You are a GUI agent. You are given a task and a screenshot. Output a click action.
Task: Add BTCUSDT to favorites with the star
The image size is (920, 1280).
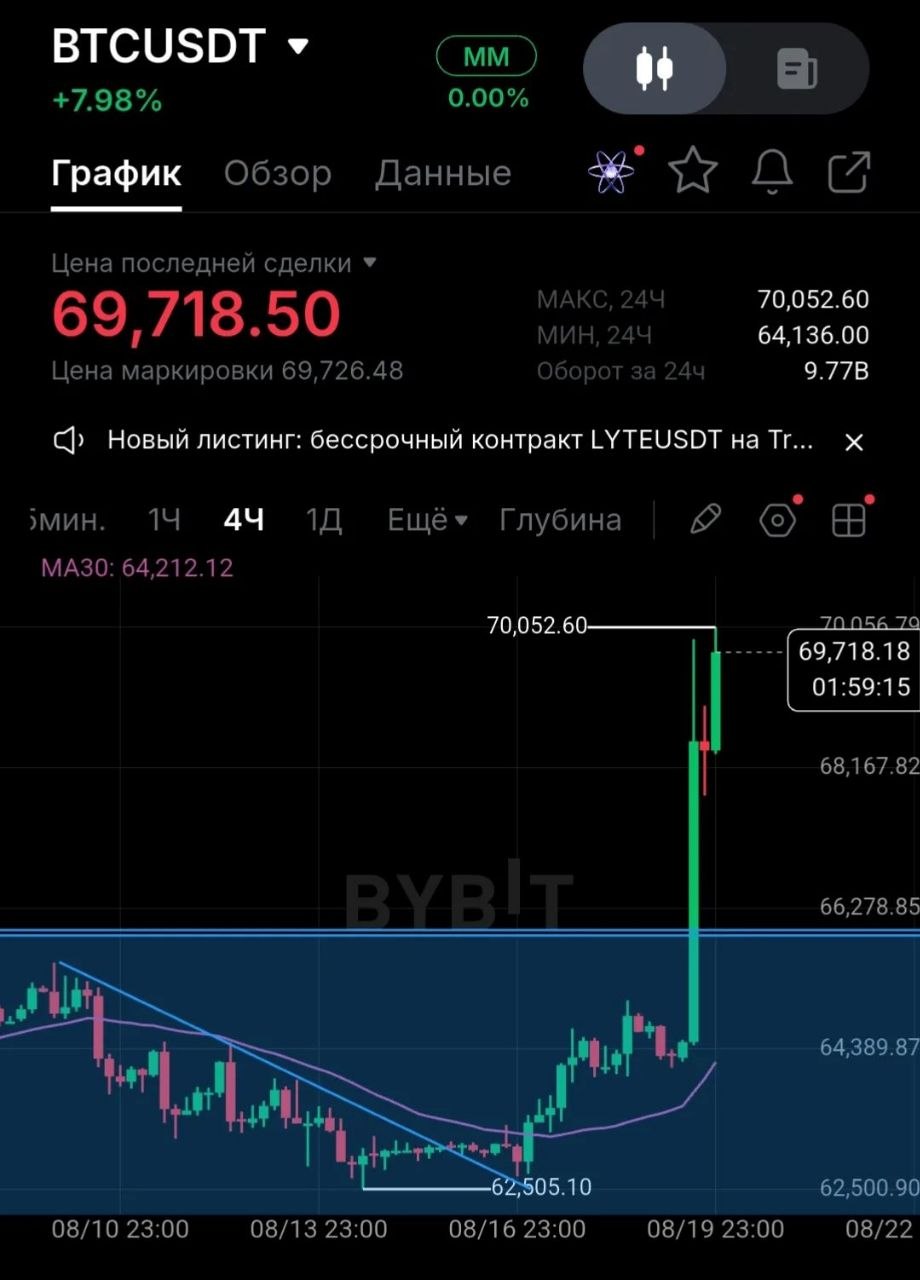693,171
